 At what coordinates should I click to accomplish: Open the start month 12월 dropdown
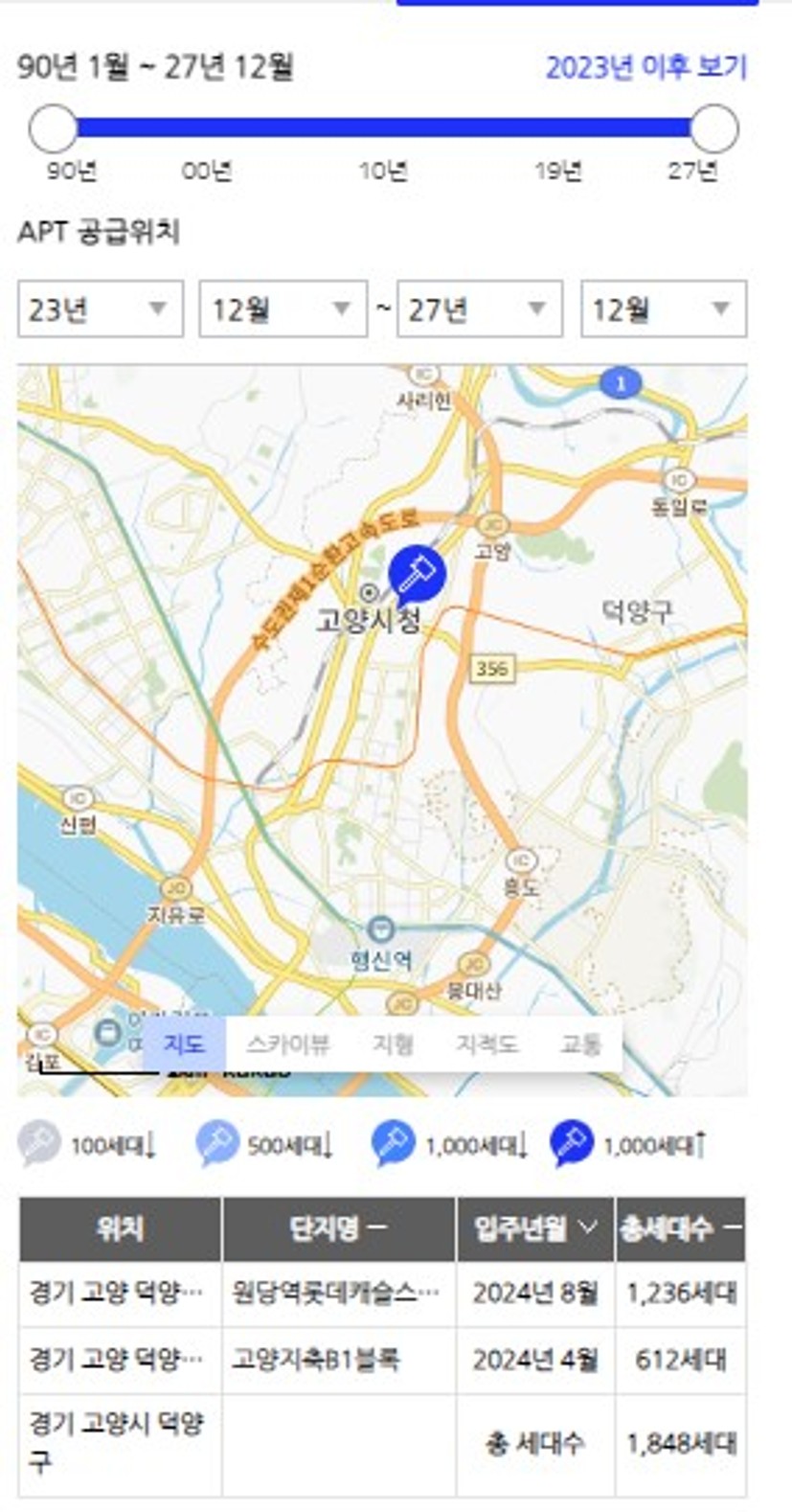[x=283, y=309]
